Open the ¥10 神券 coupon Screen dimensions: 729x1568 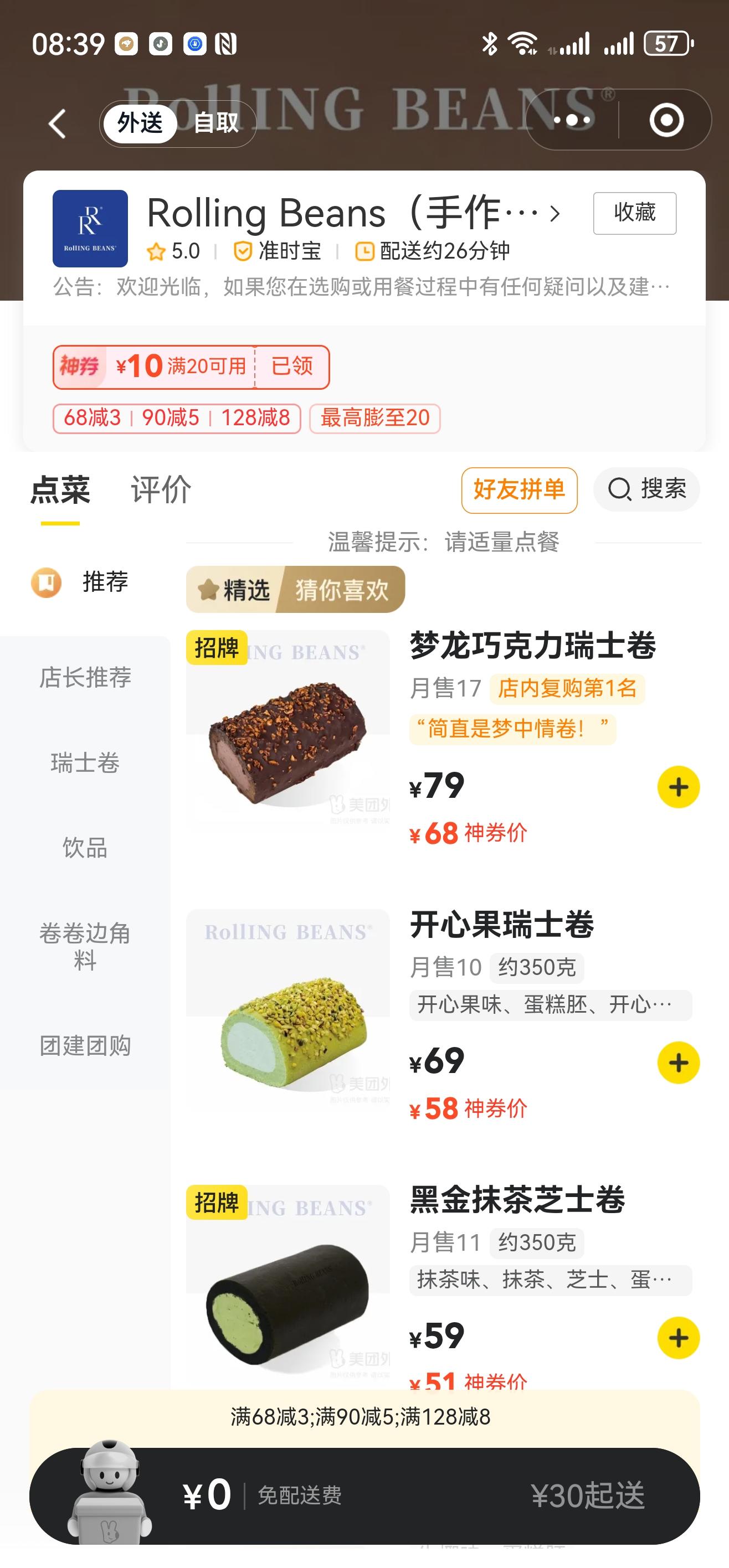(x=191, y=367)
